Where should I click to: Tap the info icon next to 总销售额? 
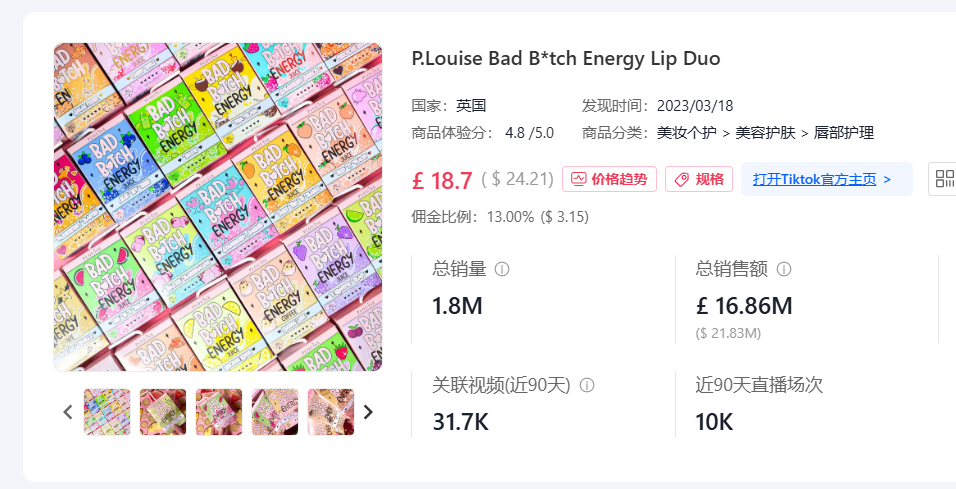click(x=784, y=269)
